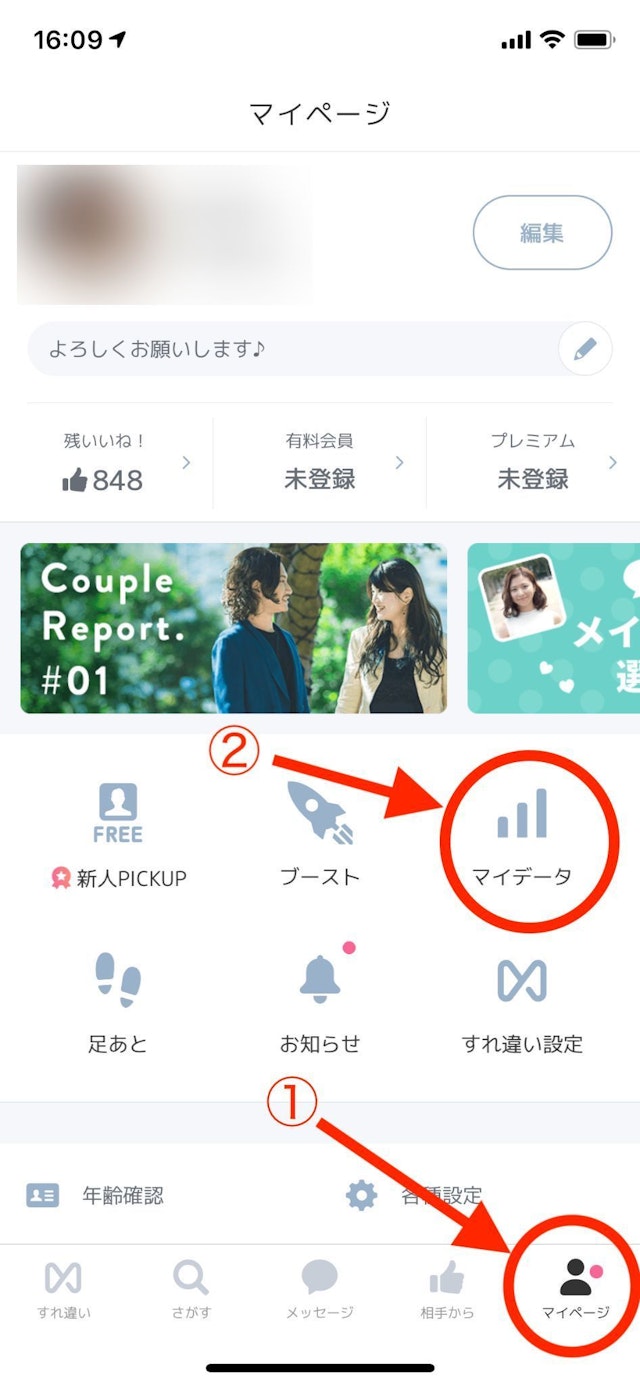Viewport: 640px width, 1386px height.
Task: Edit the status message with pencil icon
Action: 584,349
